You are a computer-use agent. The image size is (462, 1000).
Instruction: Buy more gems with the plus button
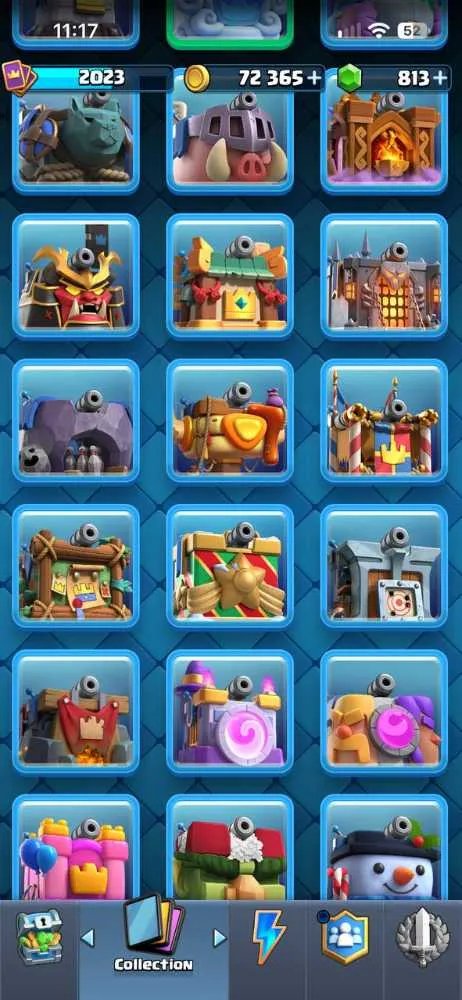point(440,78)
